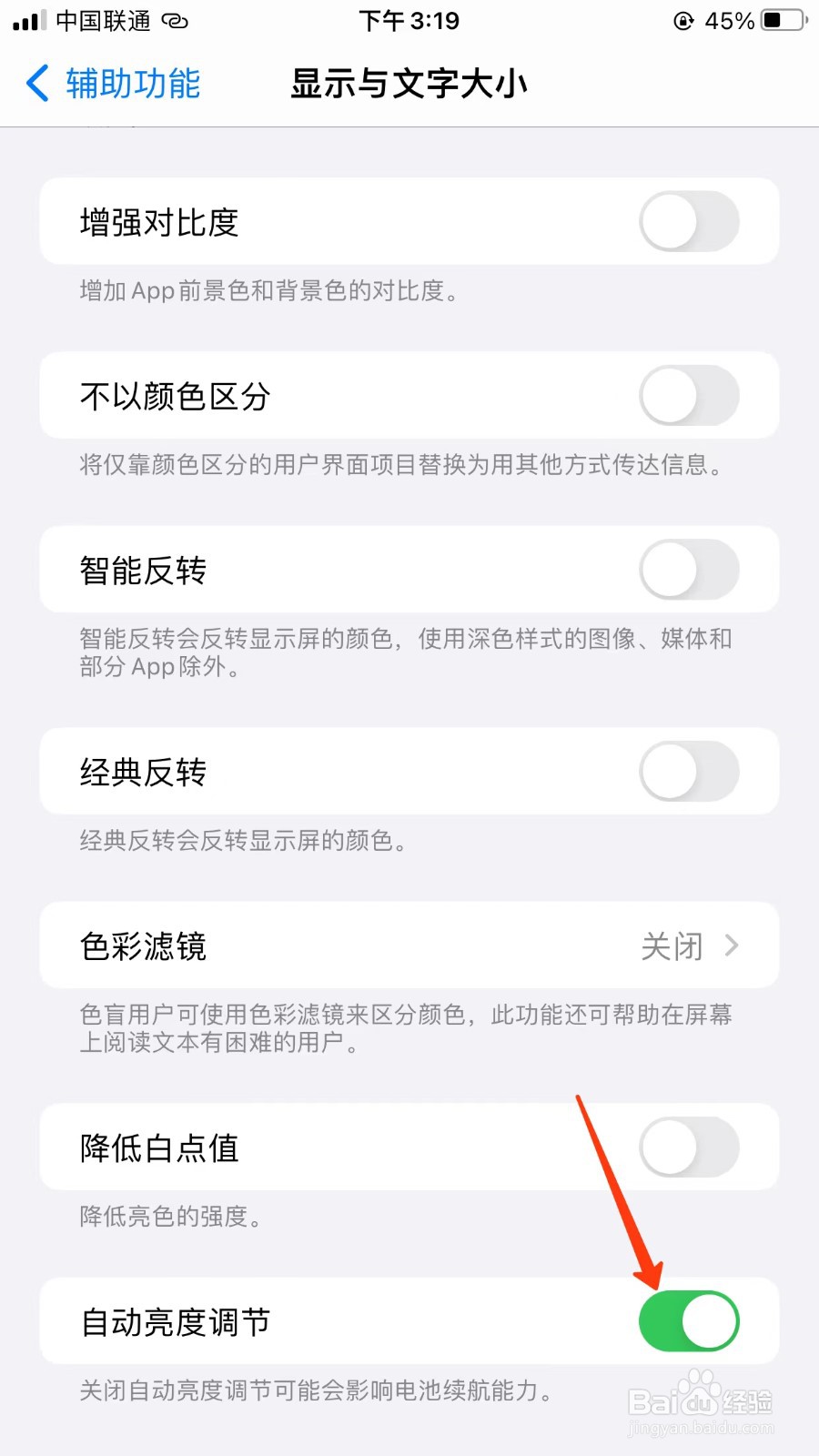Open 色彩滤镜 settings

tap(409, 946)
